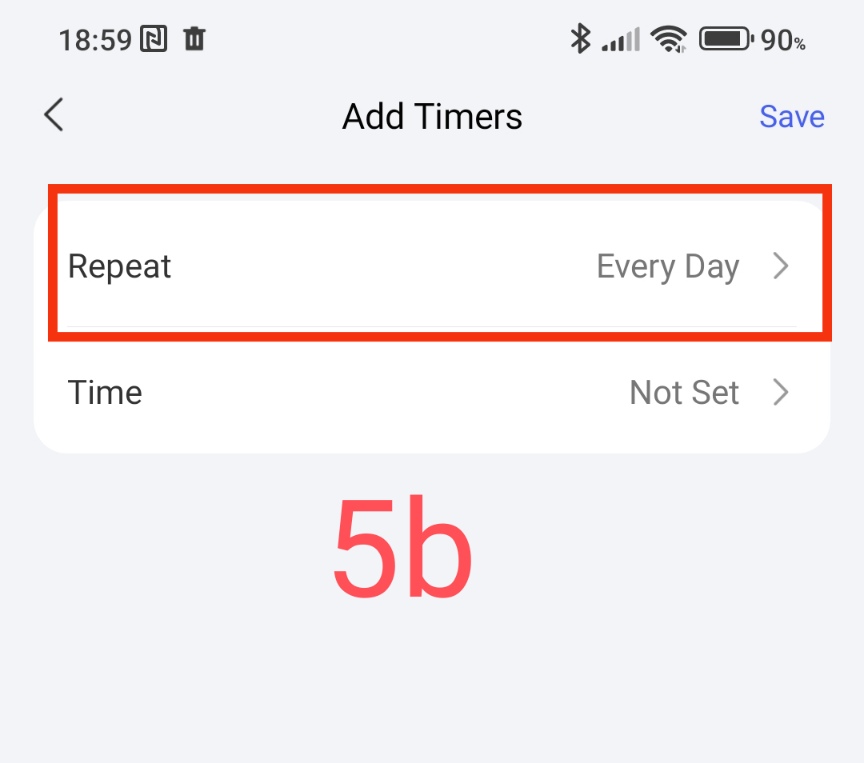Open the Repeat setting
Image resolution: width=864 pixels, height=763 pixels.
point(432,267)
